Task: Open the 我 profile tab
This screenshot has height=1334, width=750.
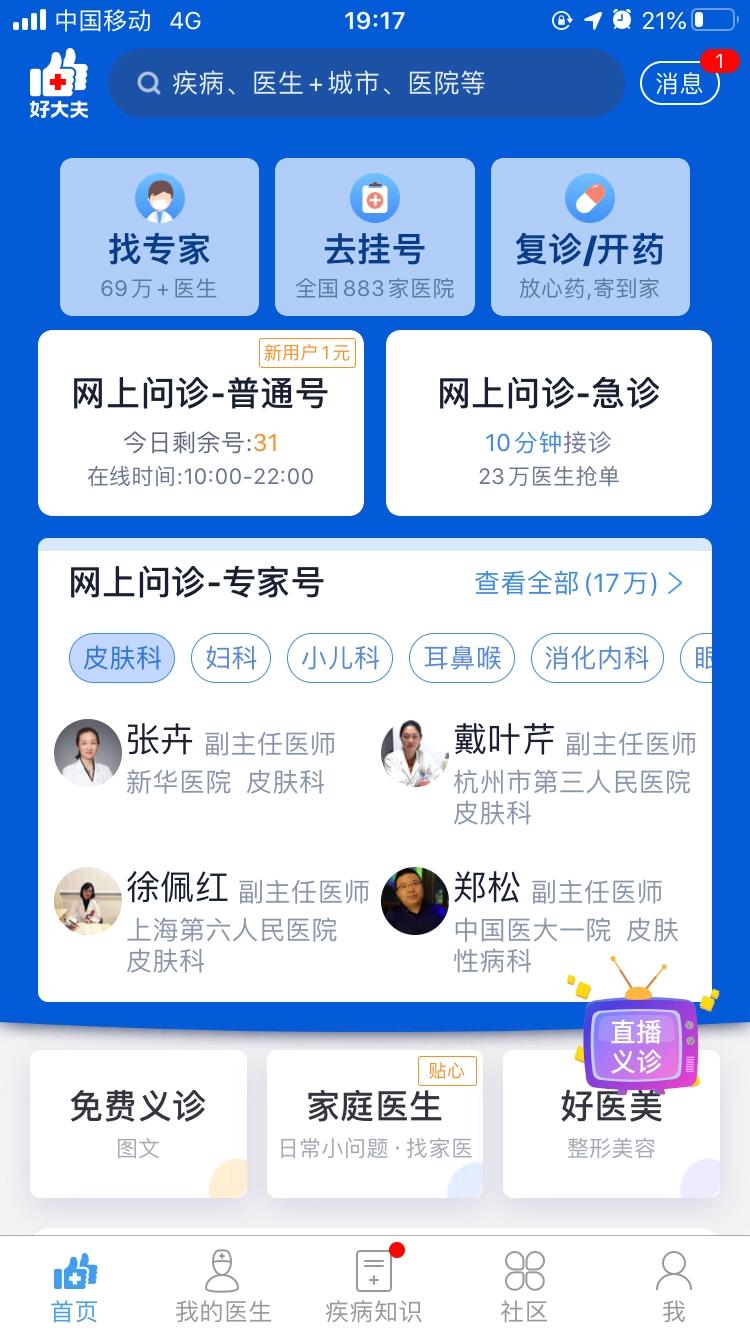Action: pyautogui.click(x=674, y=1270)
